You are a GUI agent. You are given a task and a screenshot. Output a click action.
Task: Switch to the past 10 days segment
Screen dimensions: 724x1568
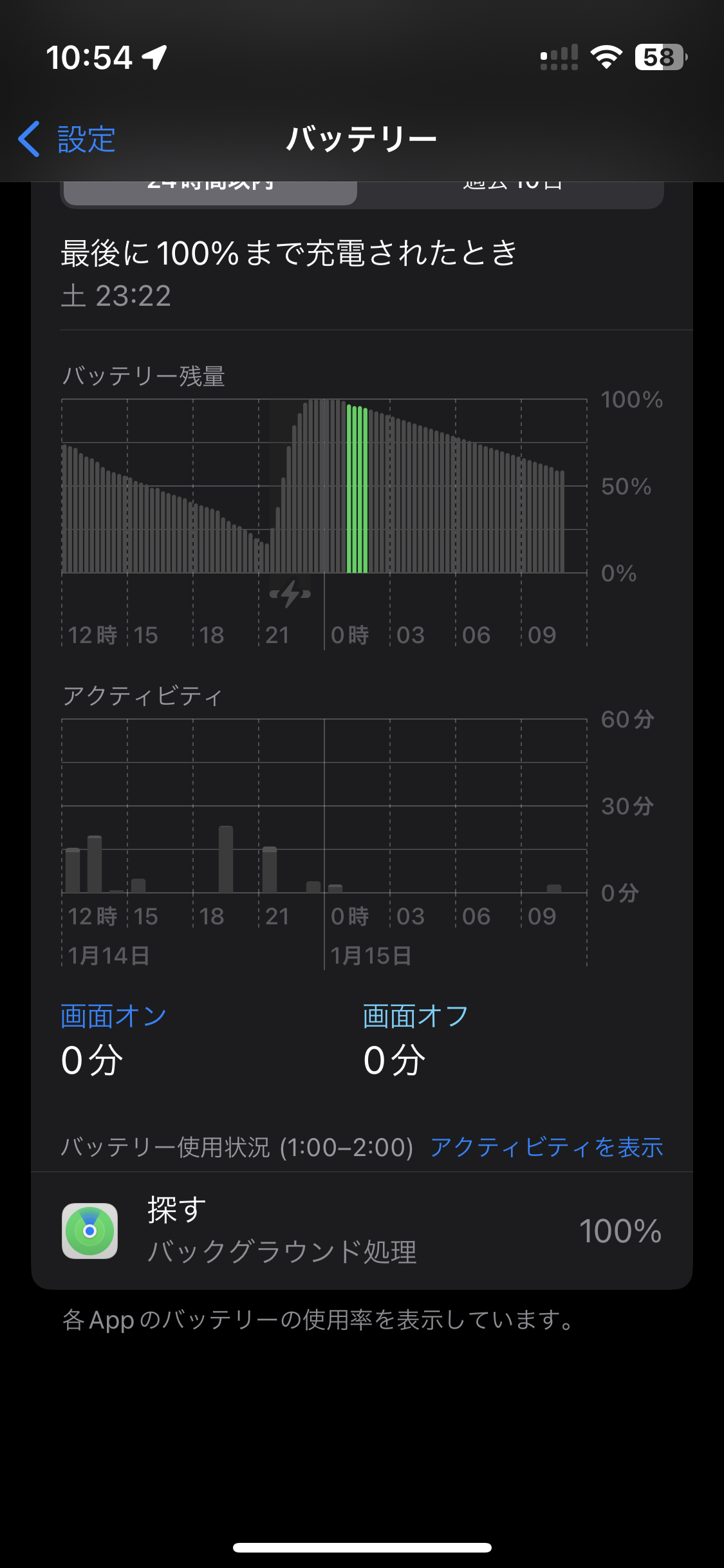tap(512, 193)
